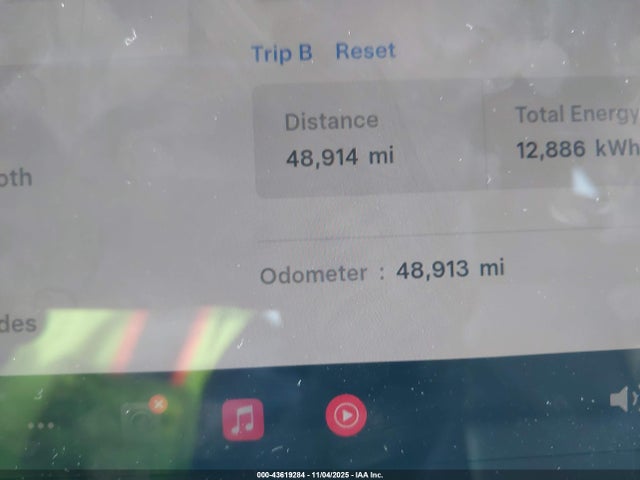Reset the Trip B counter
This screenshot has width=640, height=480.
click(365, 51)
